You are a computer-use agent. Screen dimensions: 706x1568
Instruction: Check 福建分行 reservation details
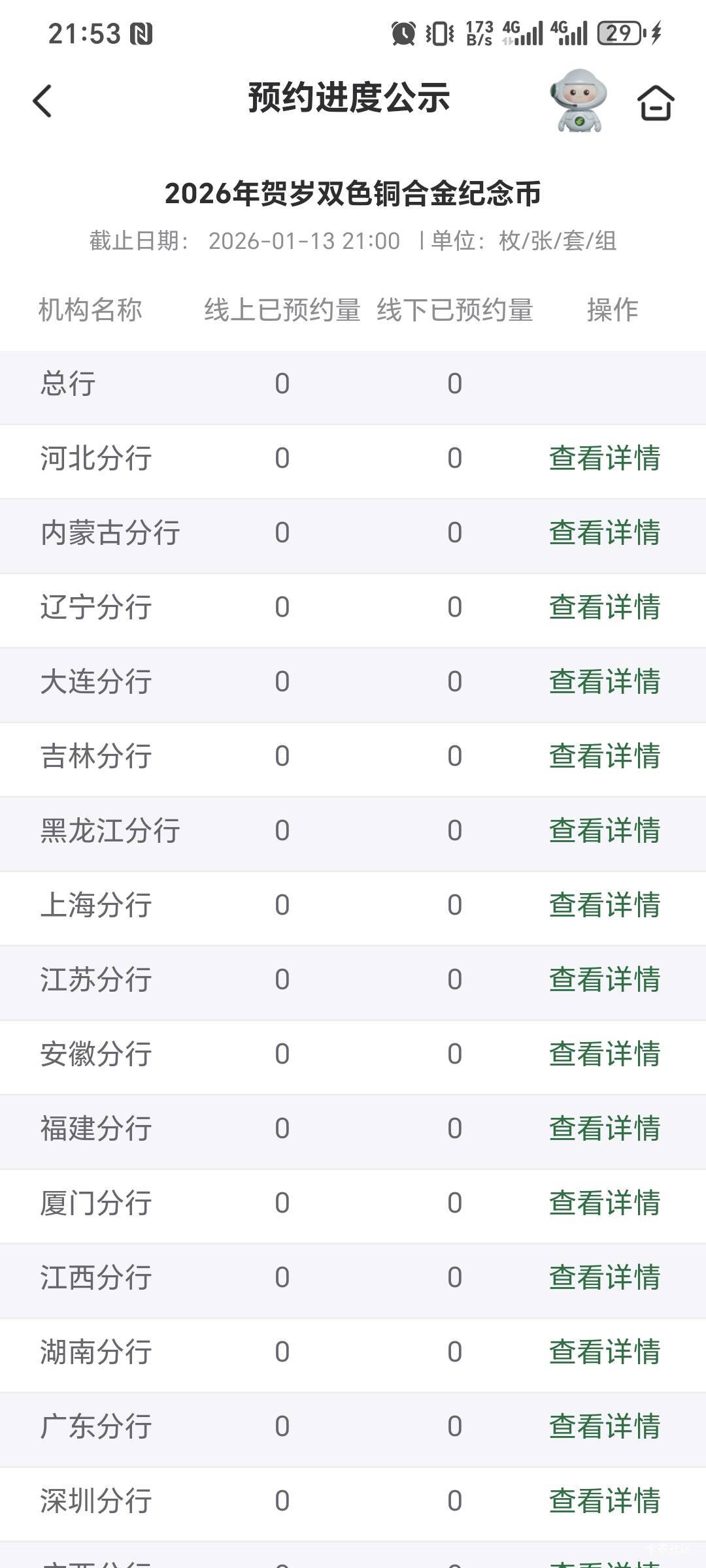[605, 1128]
